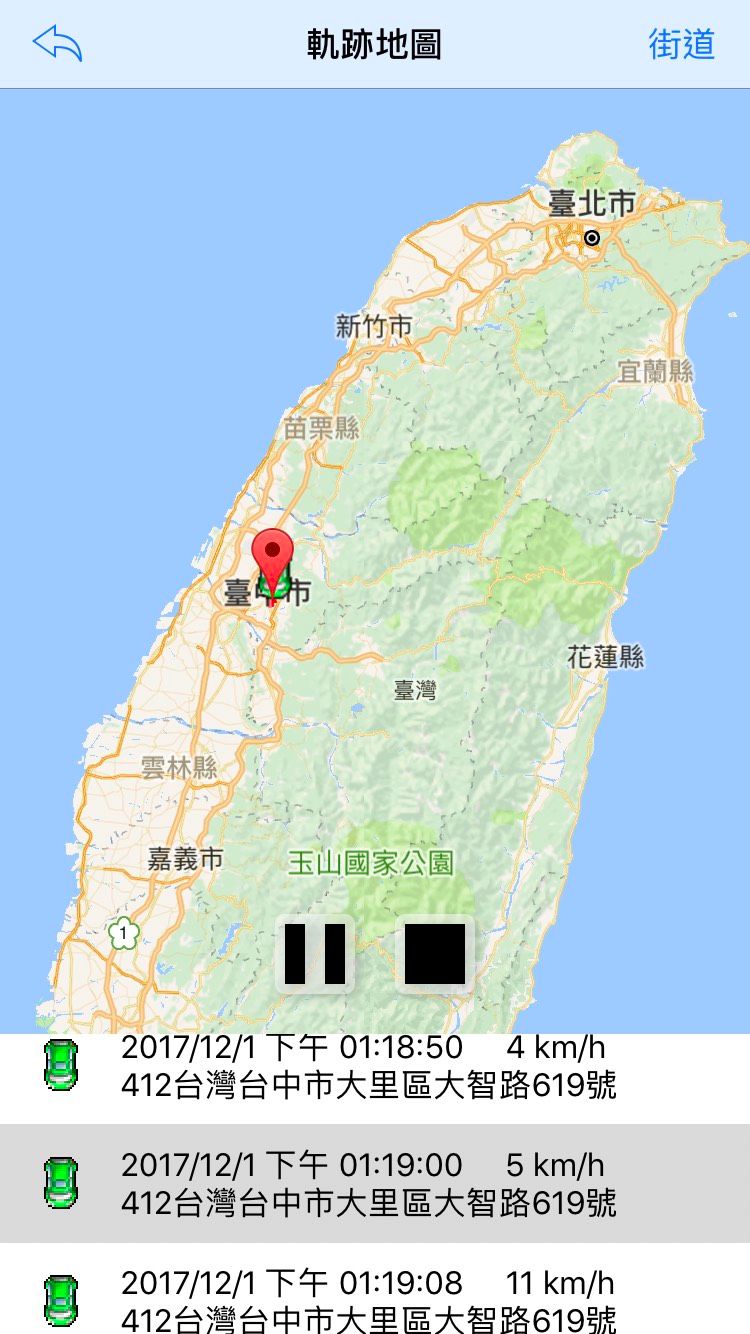Switch map view with 街道 button

681,44
